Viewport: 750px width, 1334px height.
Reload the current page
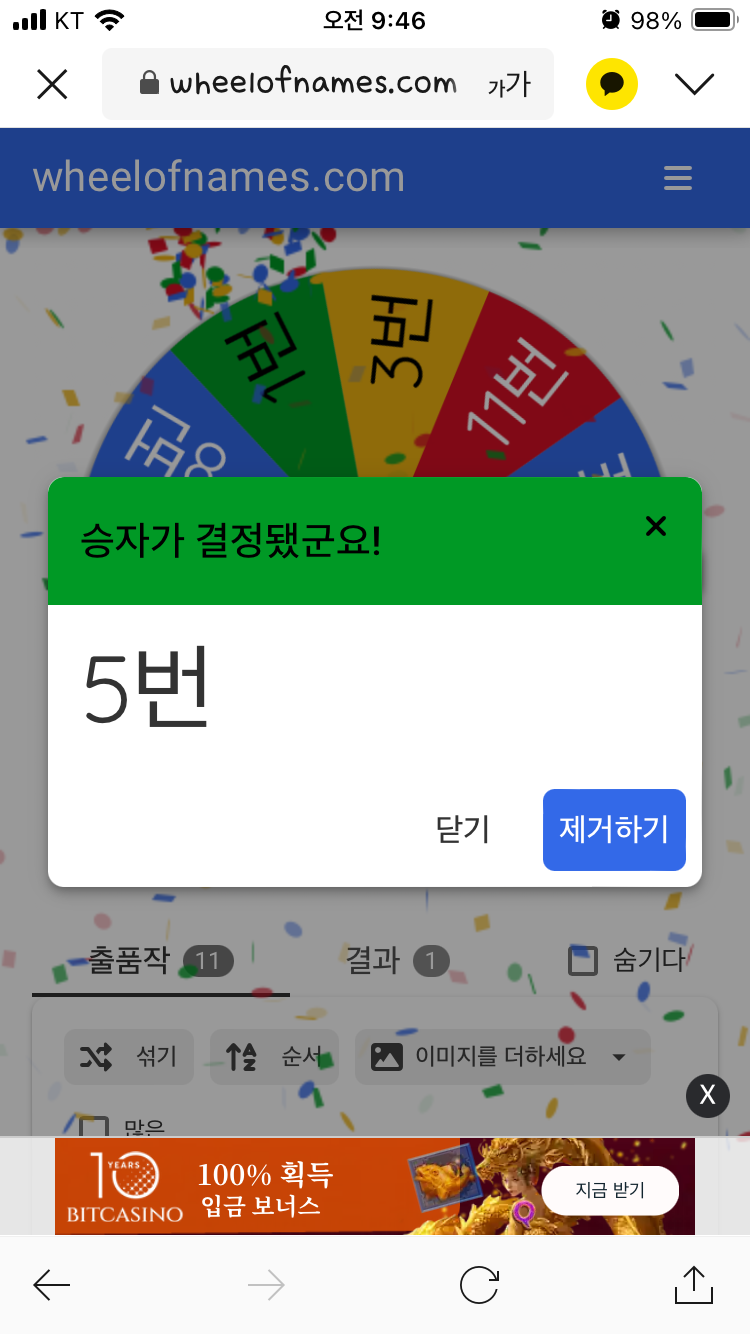tap(479, 1285)
